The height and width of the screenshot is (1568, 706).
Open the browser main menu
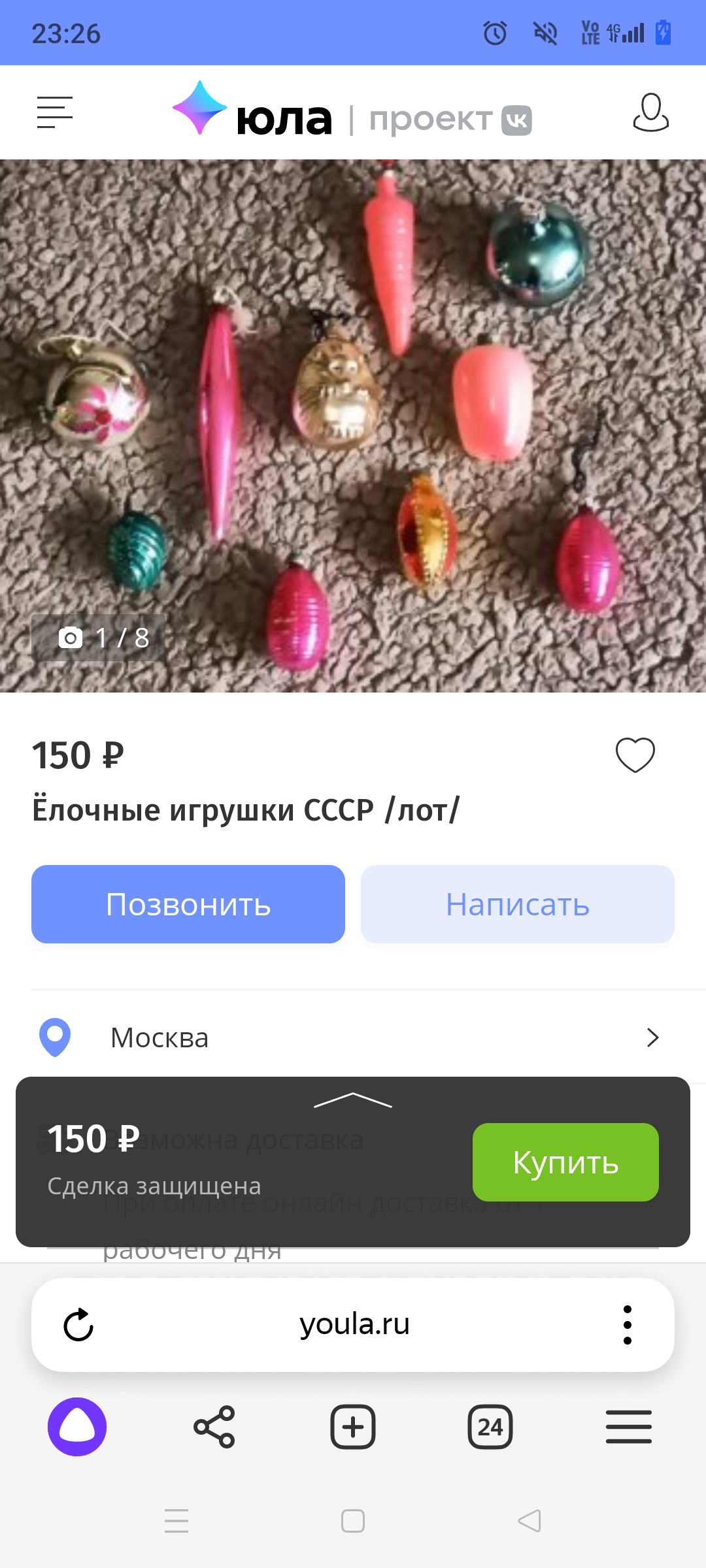coord(628,1427)
